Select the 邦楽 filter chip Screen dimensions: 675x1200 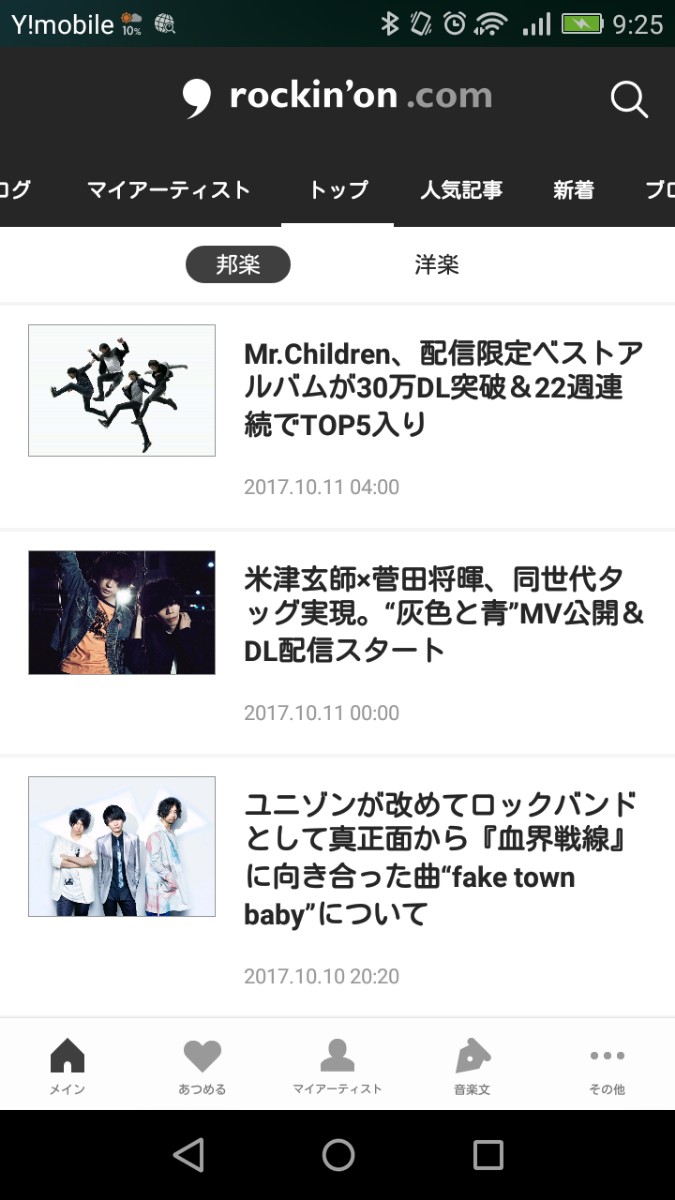[238, 265]
